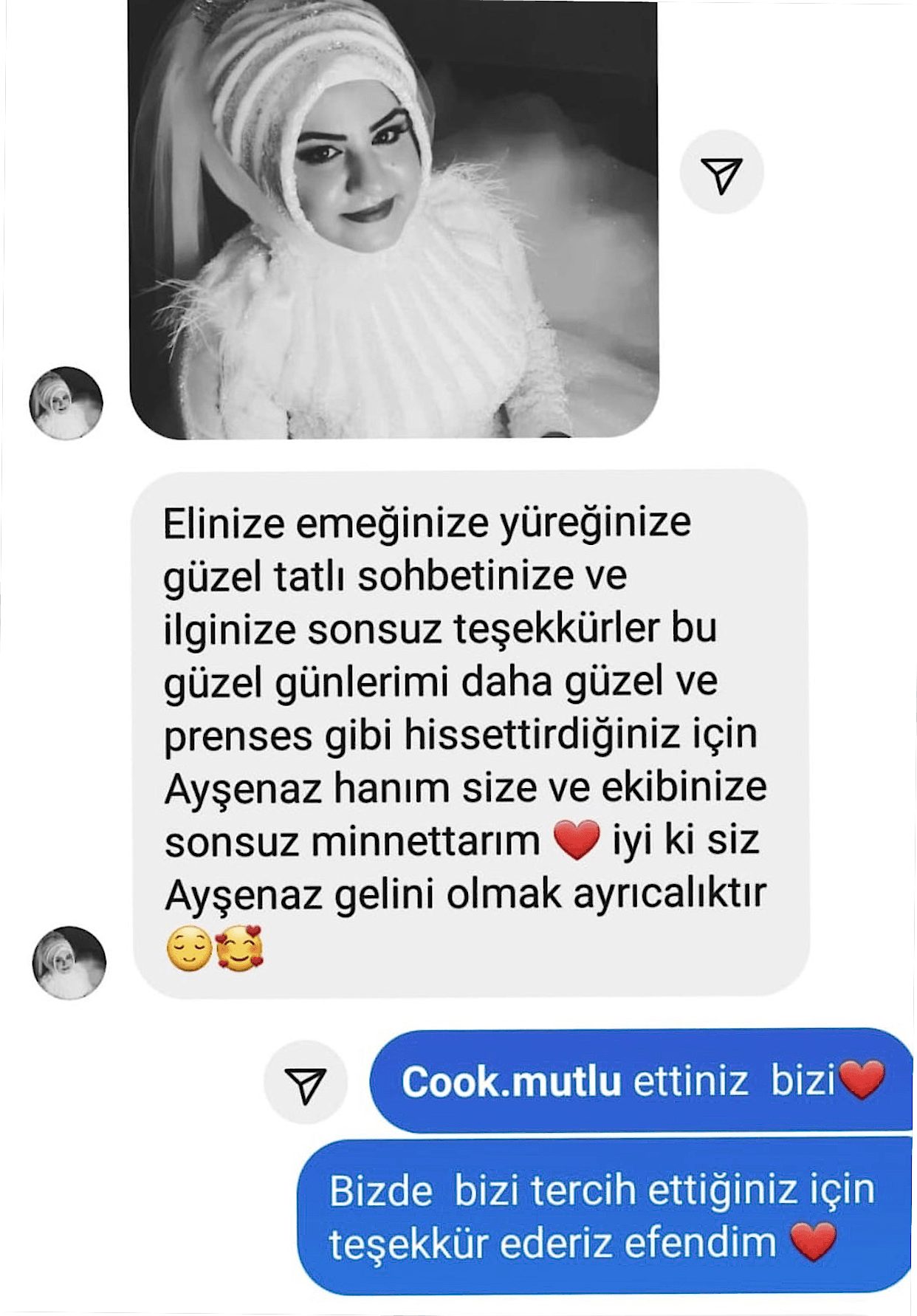Share the bridal photo via paper plane icon

click(721, 173)
